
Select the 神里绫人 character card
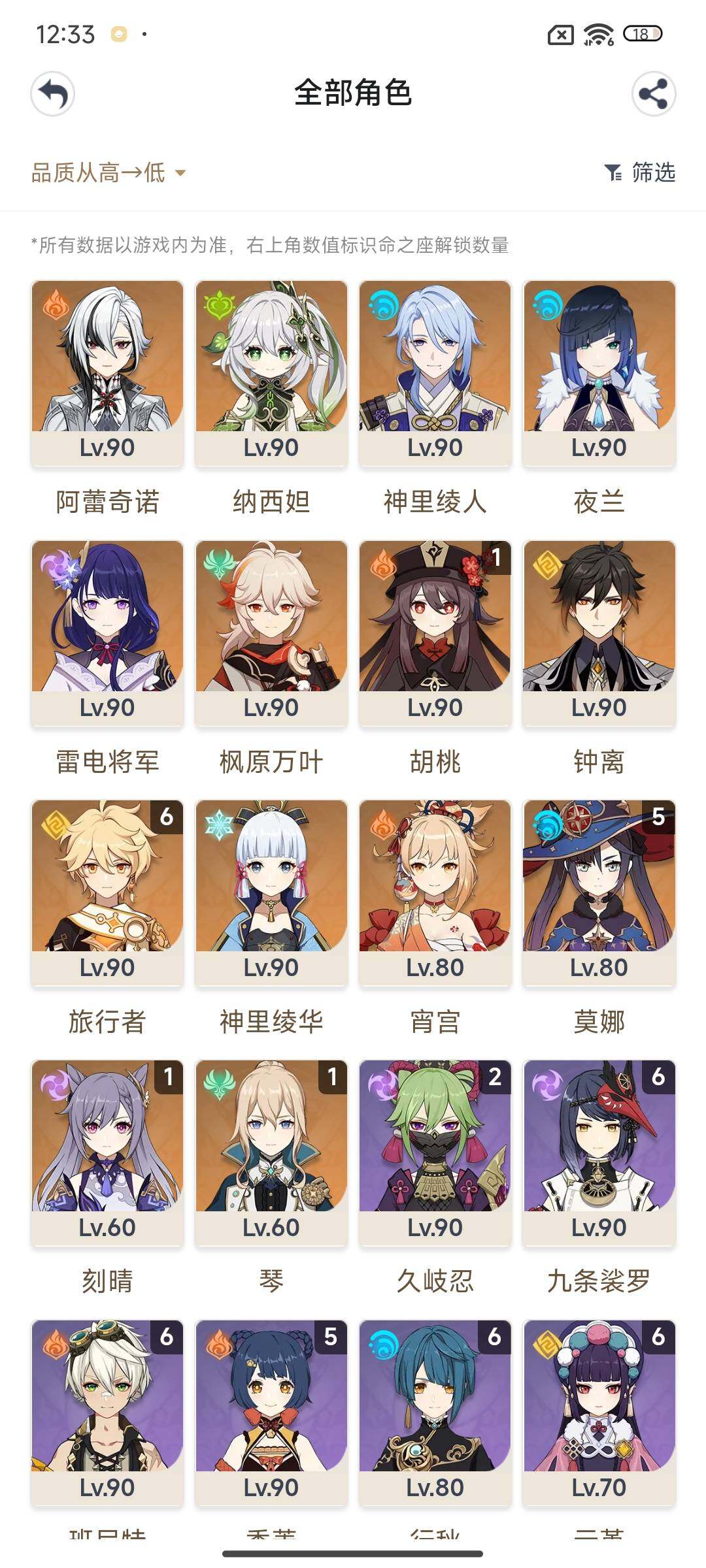435,372
